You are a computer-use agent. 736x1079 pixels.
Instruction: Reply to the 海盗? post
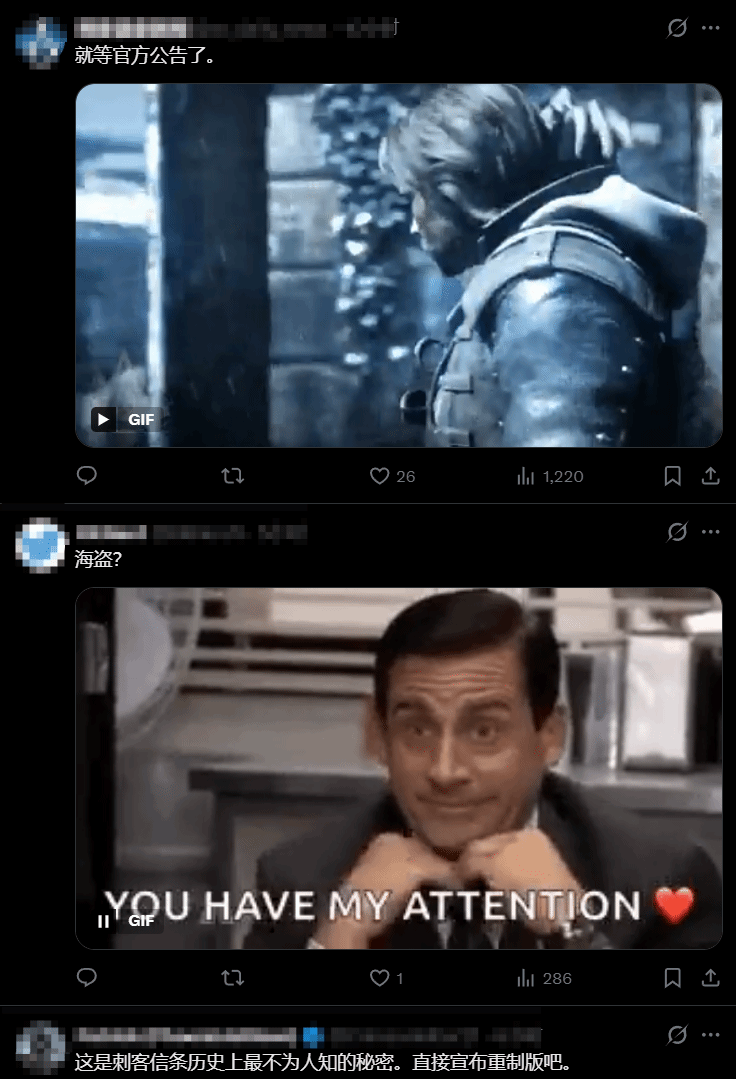(x=87, y=978)
